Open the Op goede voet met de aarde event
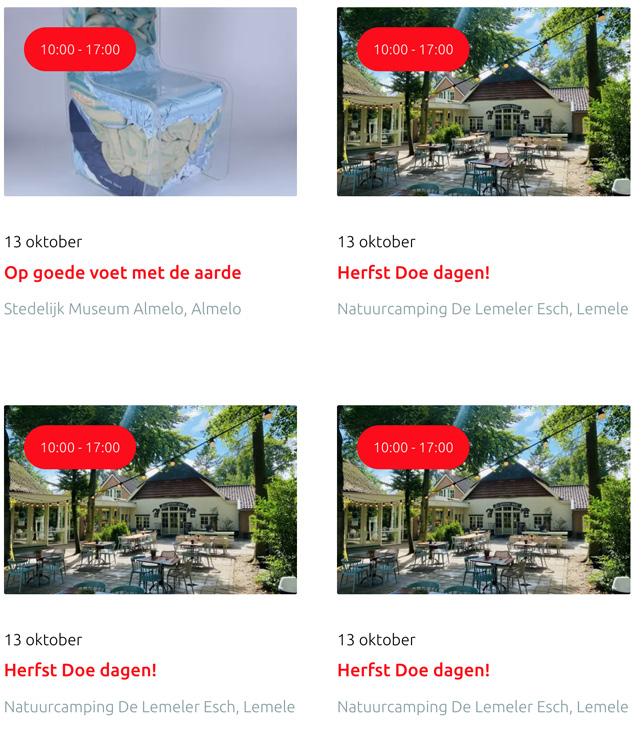Image resolution: width=642 pixels, height=740 pixels. [123, 273]
